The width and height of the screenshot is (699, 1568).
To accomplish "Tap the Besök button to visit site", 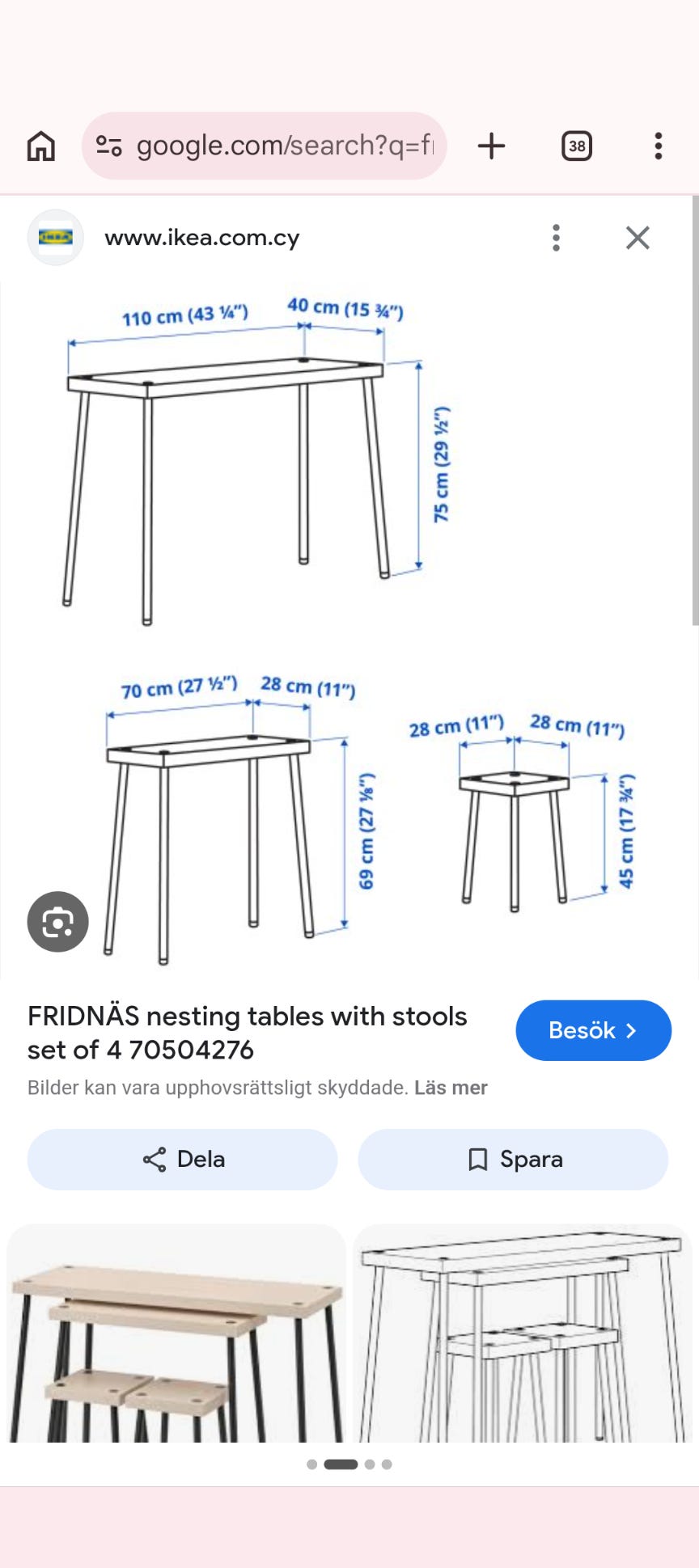I will [x=593, y=1030].
